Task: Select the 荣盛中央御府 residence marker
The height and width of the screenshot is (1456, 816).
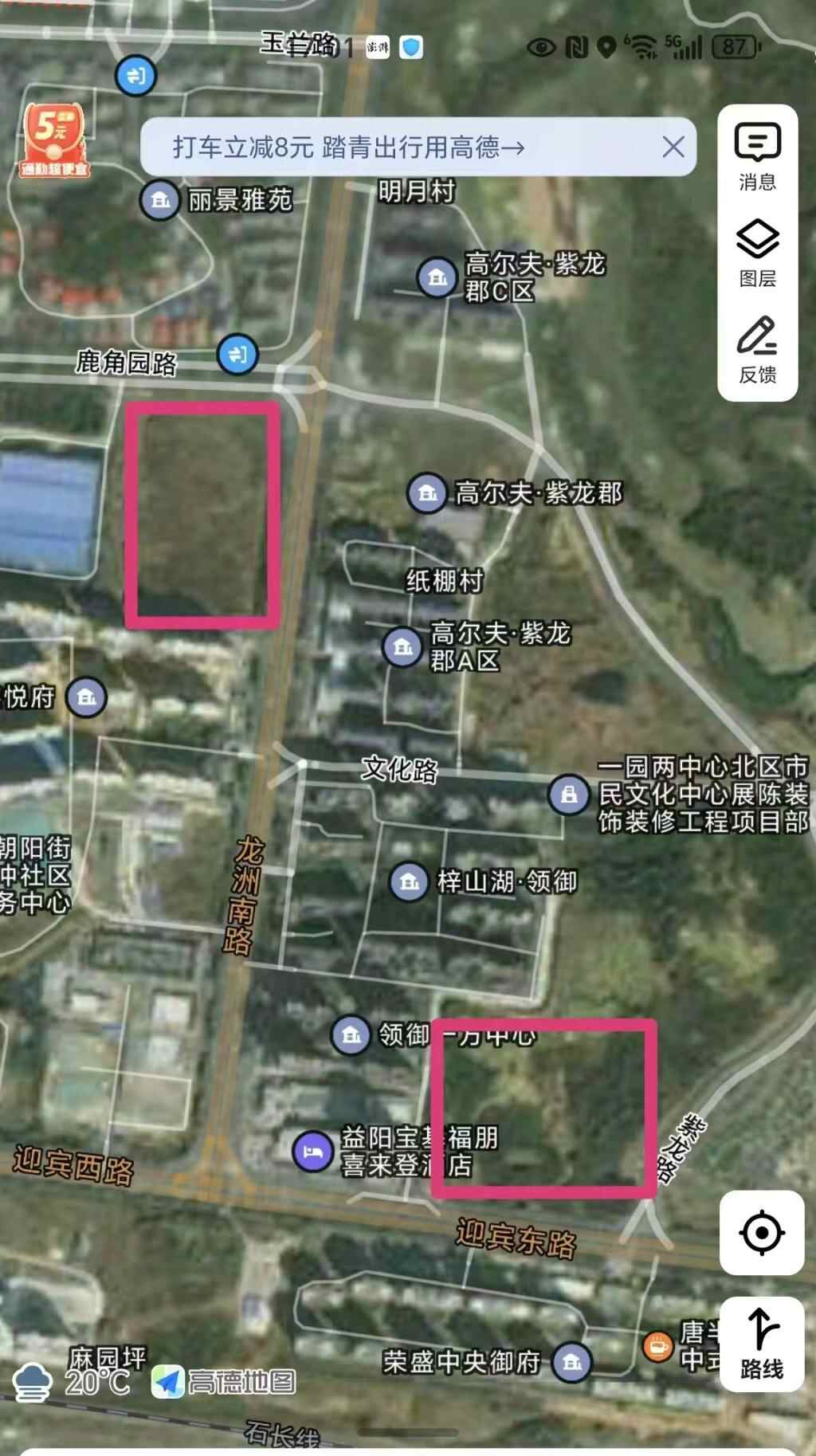Action: point(571,1362)
